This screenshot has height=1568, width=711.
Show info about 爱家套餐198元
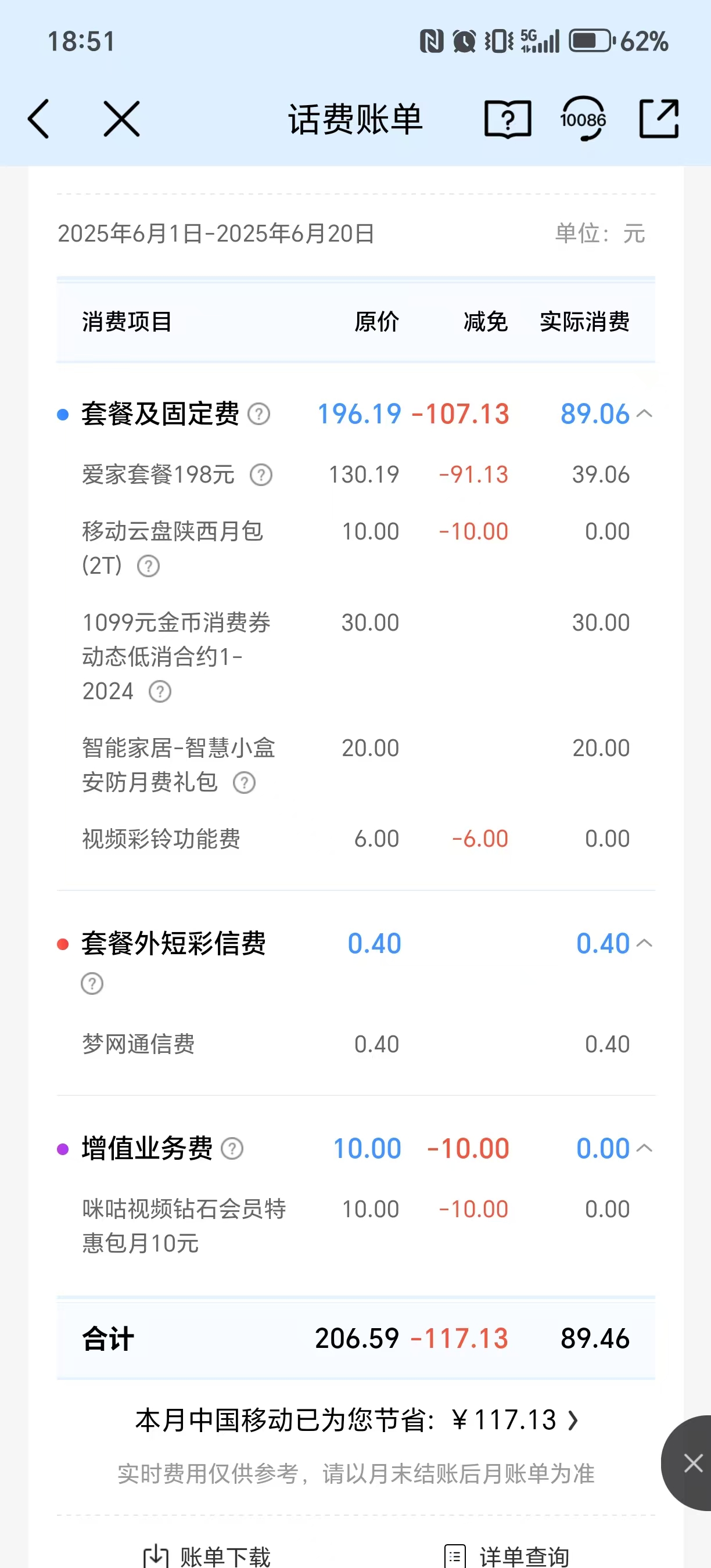[261, 475]
